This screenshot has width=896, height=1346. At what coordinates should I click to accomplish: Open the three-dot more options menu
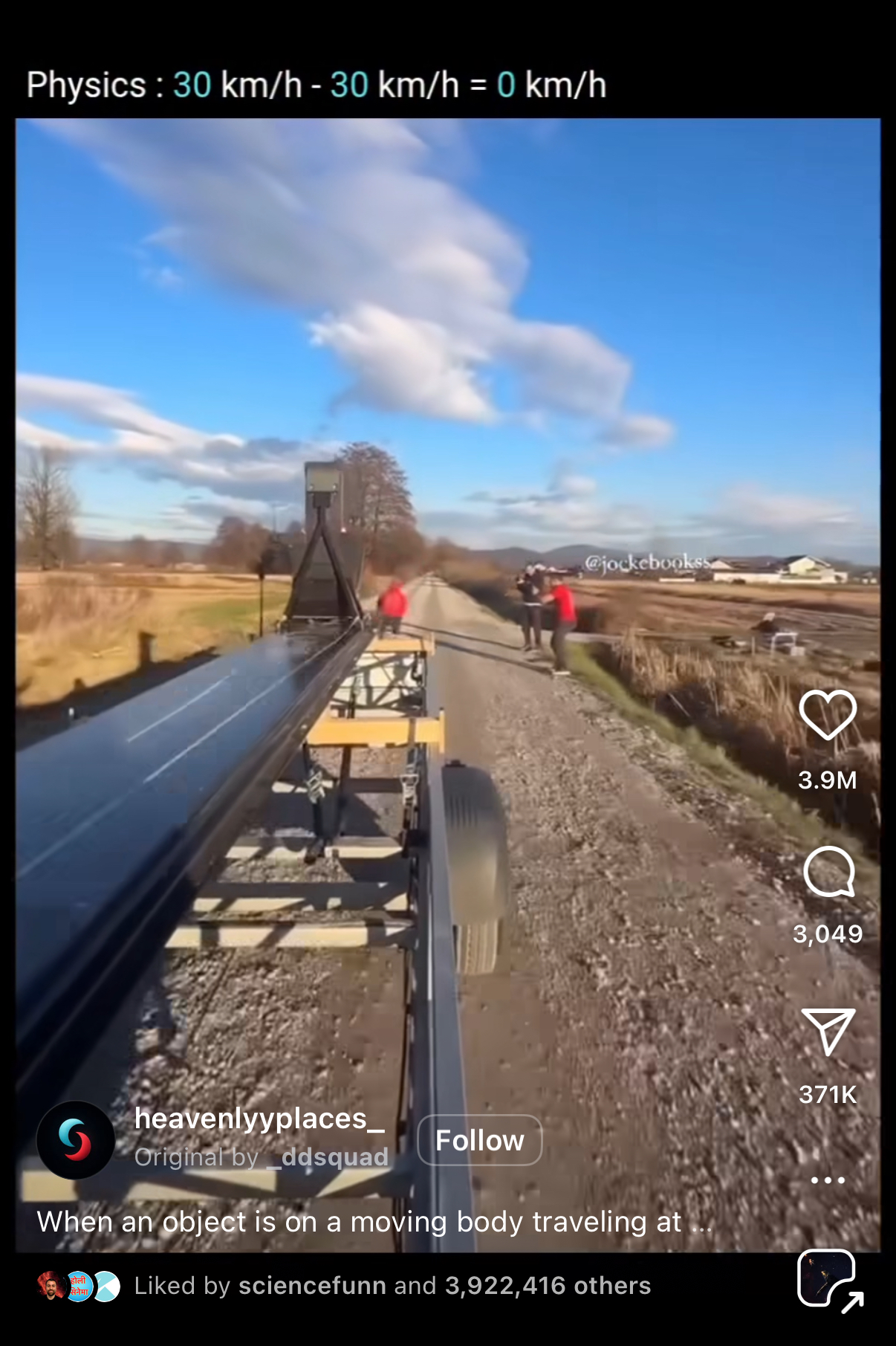[828, 1180]
